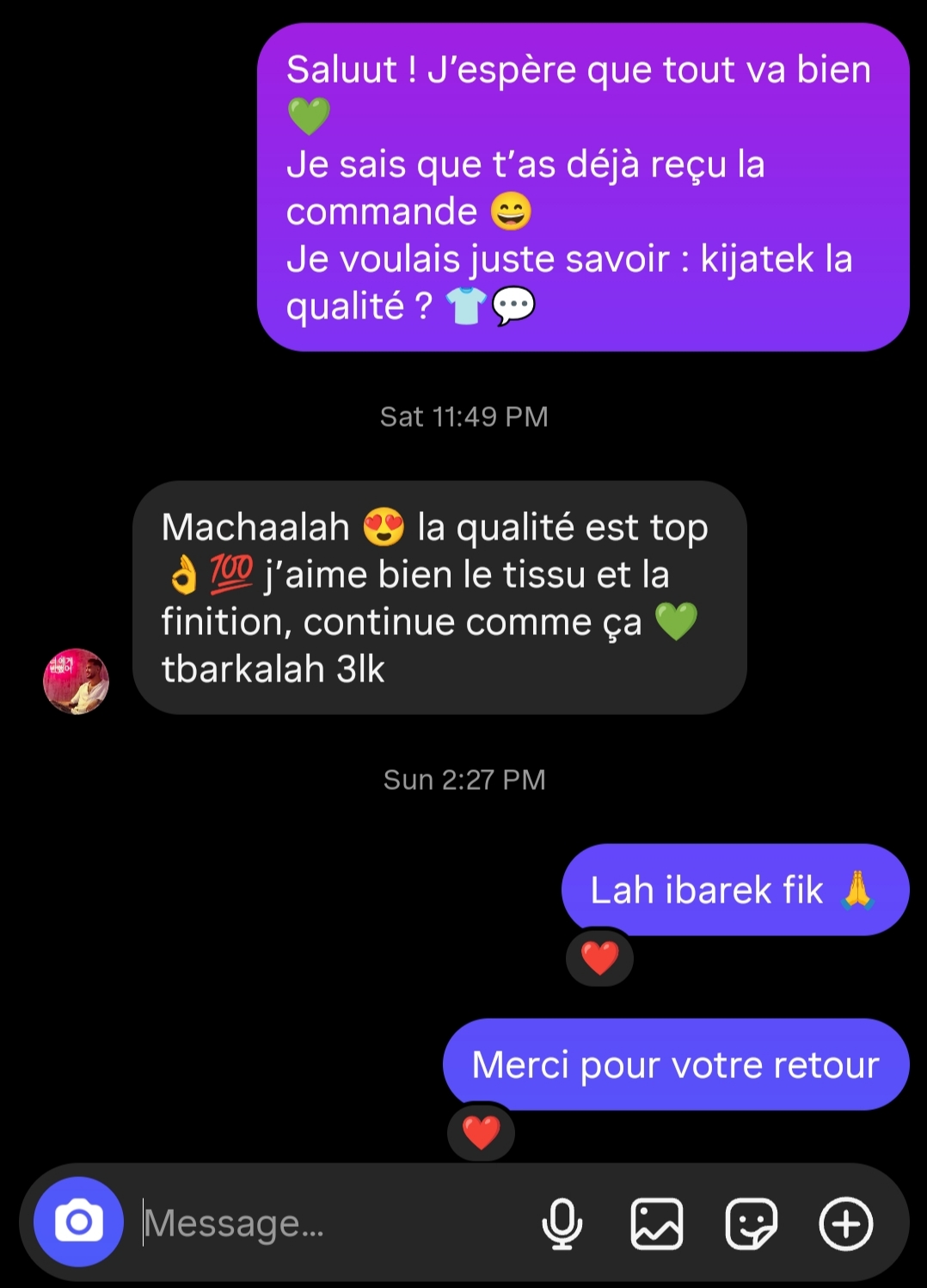Tap the 100 emoji in the quality message
The image size is (927, 1288).
pos(232,573)
